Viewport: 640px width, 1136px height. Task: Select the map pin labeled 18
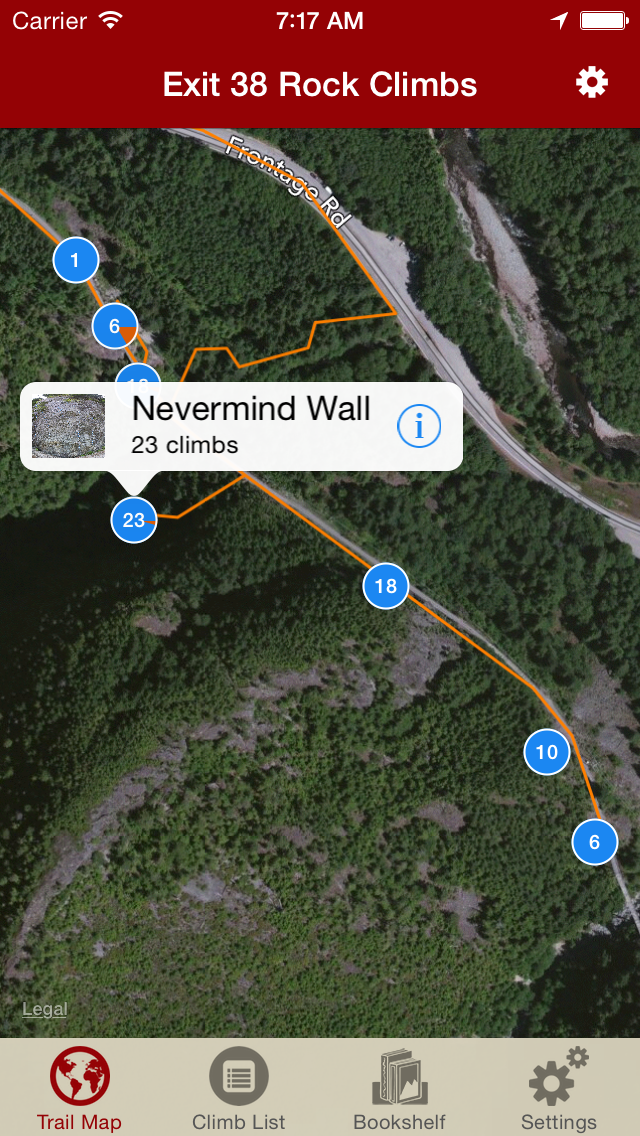click(x=386, y=586)
